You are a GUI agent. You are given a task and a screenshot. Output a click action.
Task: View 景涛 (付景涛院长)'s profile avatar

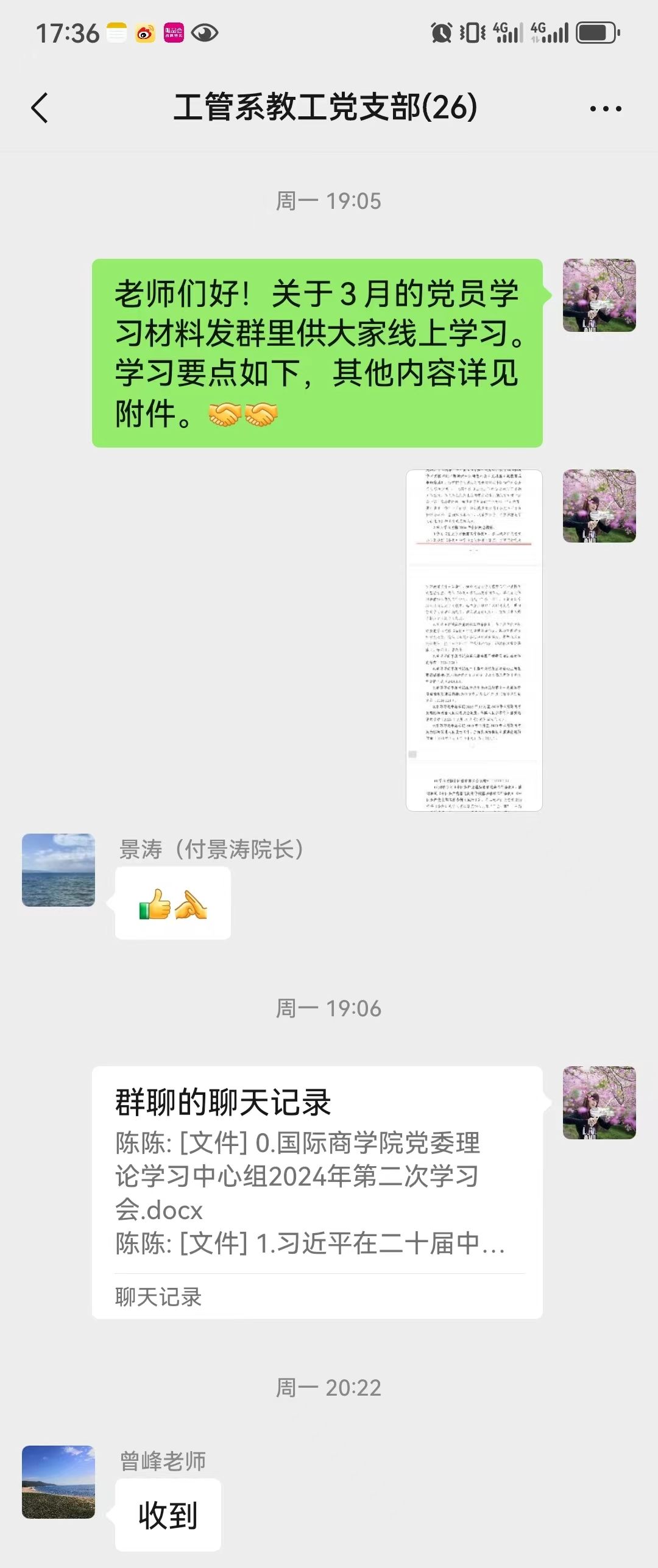point(58,870)
